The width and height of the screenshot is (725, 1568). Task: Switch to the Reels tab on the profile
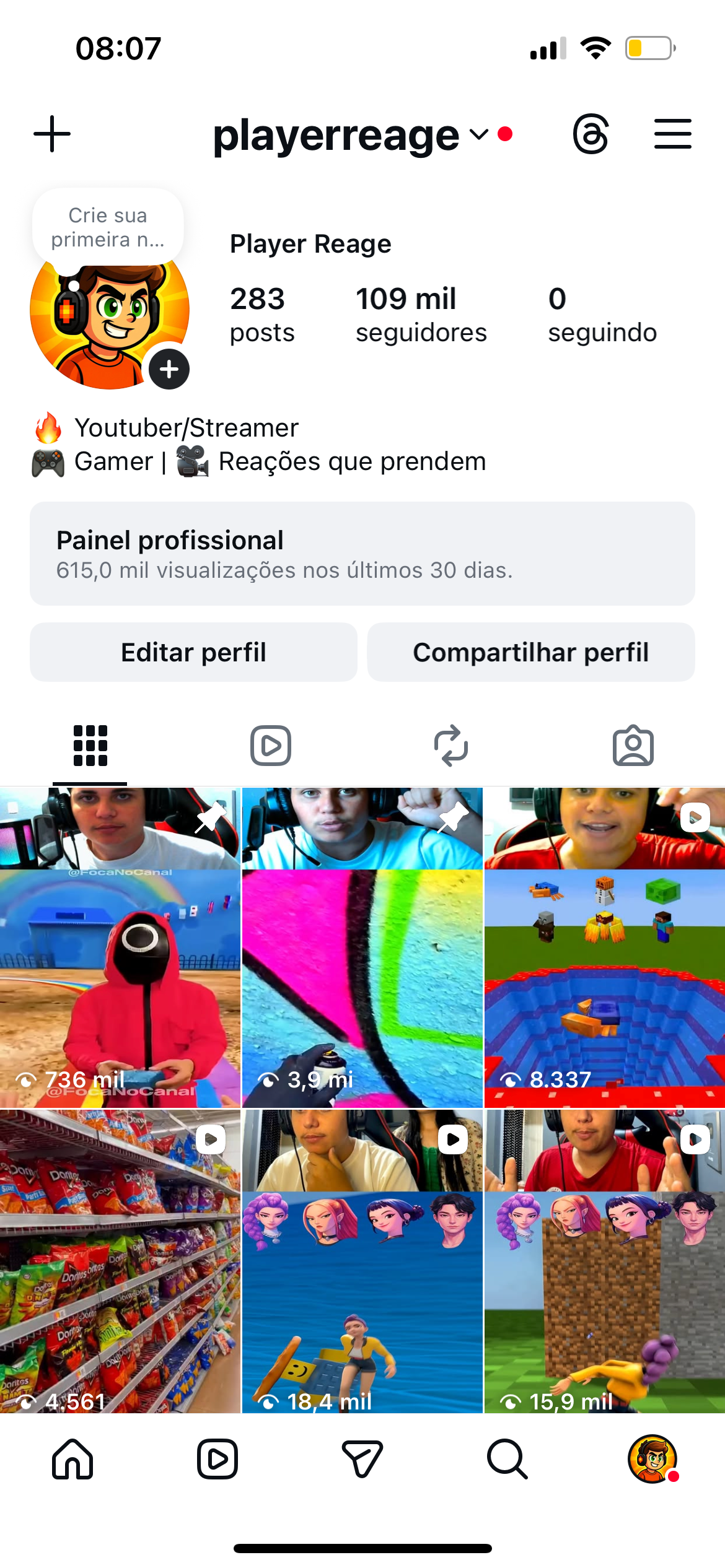click(x=271, y=746)
